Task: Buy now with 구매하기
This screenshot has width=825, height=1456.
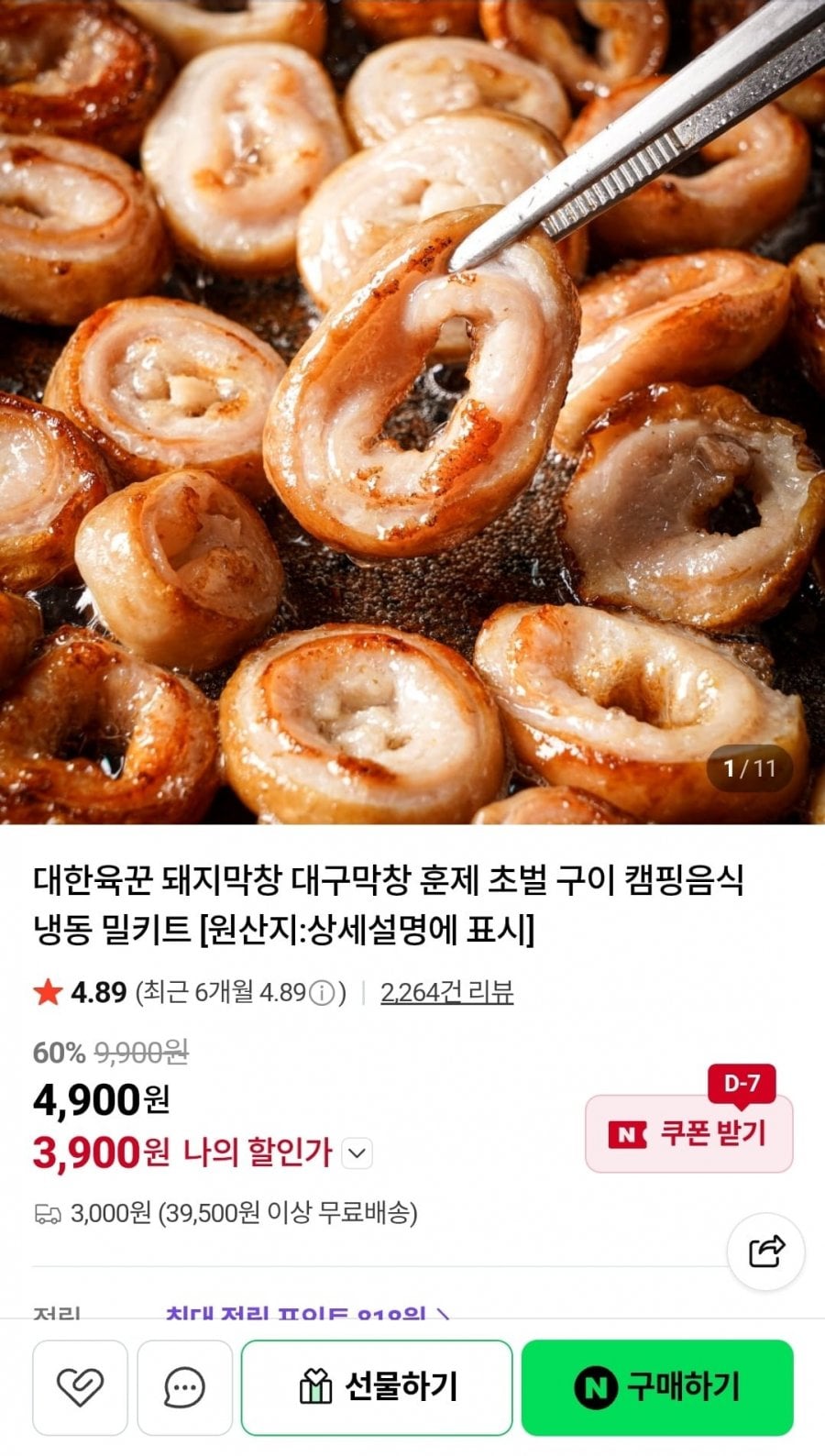Action: click(657, 1387)
